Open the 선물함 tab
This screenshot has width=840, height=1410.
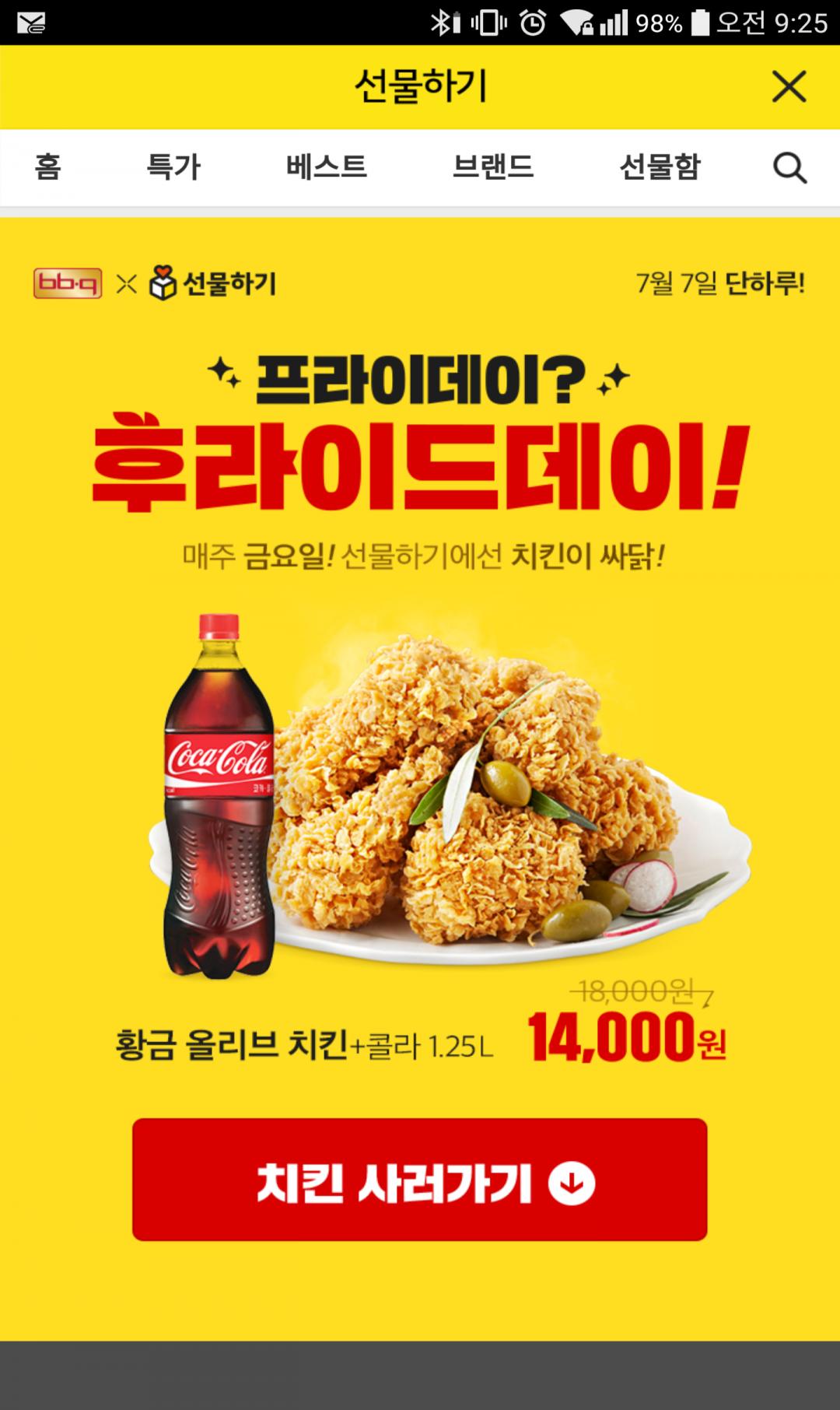(660, 167)
